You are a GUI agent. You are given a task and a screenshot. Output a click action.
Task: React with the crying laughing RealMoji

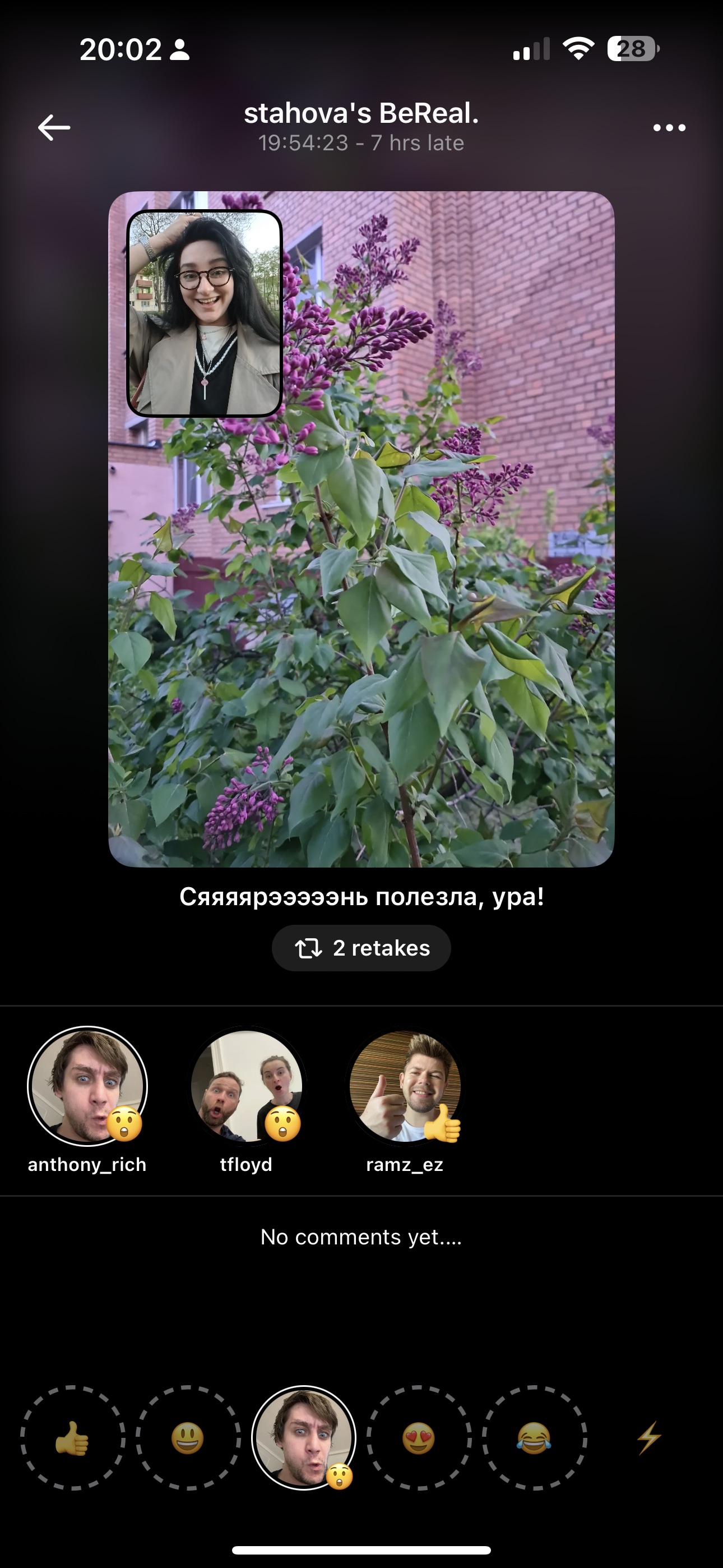point(534,1438)
